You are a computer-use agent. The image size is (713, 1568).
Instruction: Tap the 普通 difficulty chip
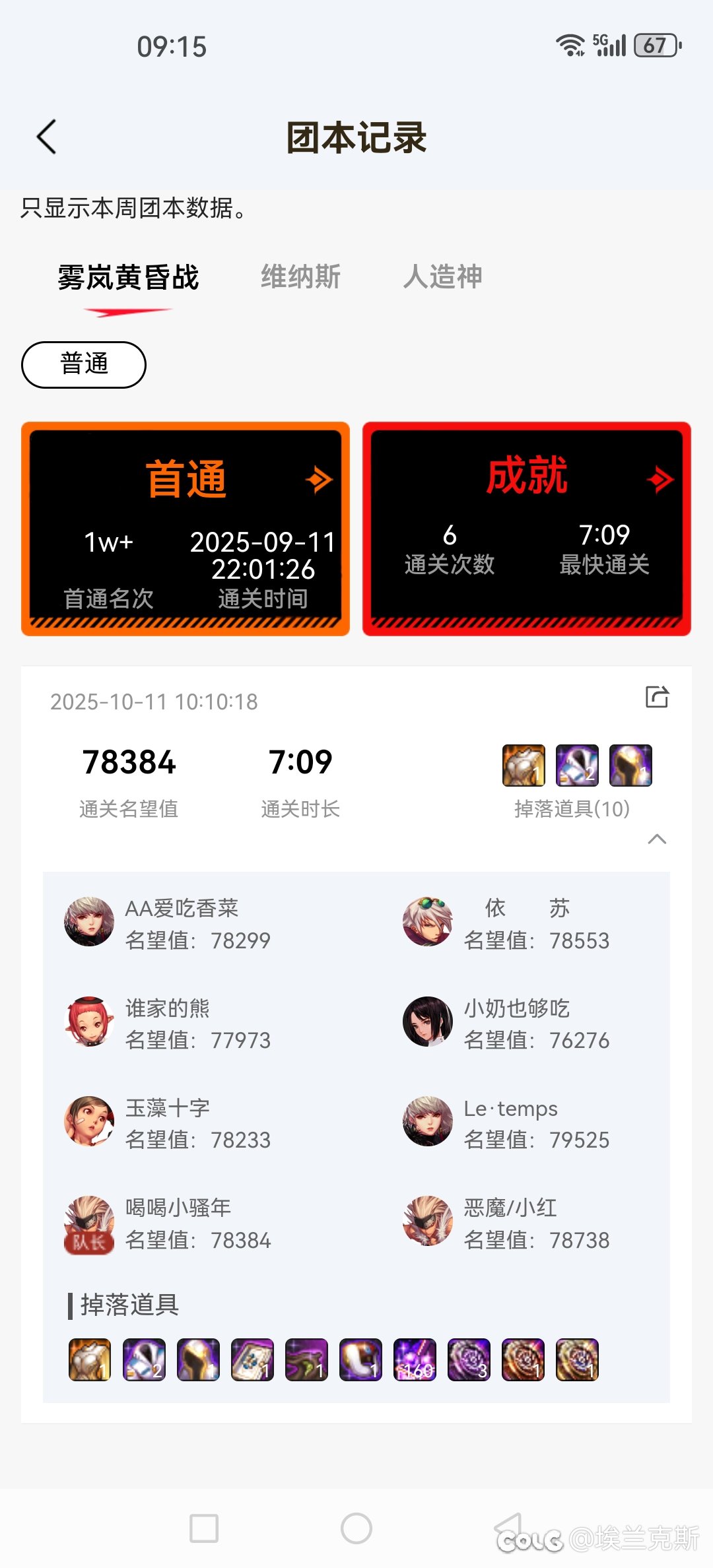(84, 364)
